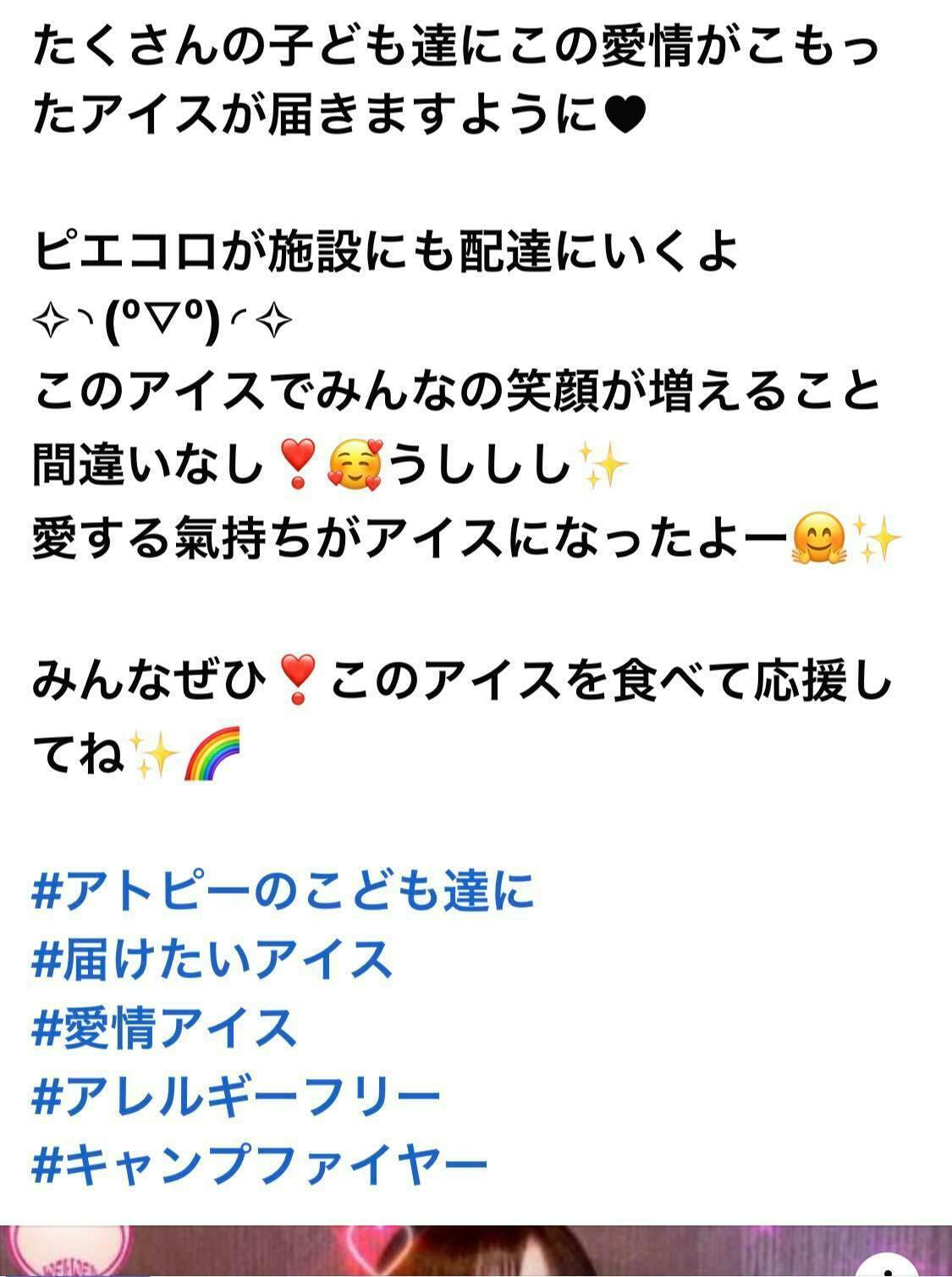View posts tagged #キャンプファイヤー
This screenshot has width=952, height=1277.
[x=259, y=1165]
